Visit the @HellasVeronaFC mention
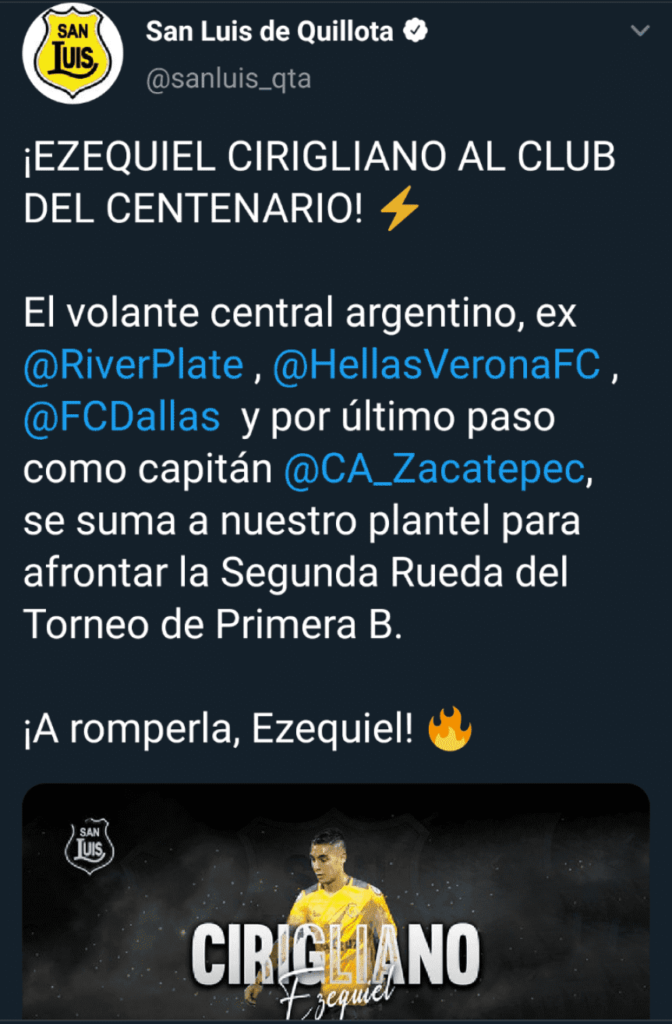The image size is (672, 1024). point(435,365)
